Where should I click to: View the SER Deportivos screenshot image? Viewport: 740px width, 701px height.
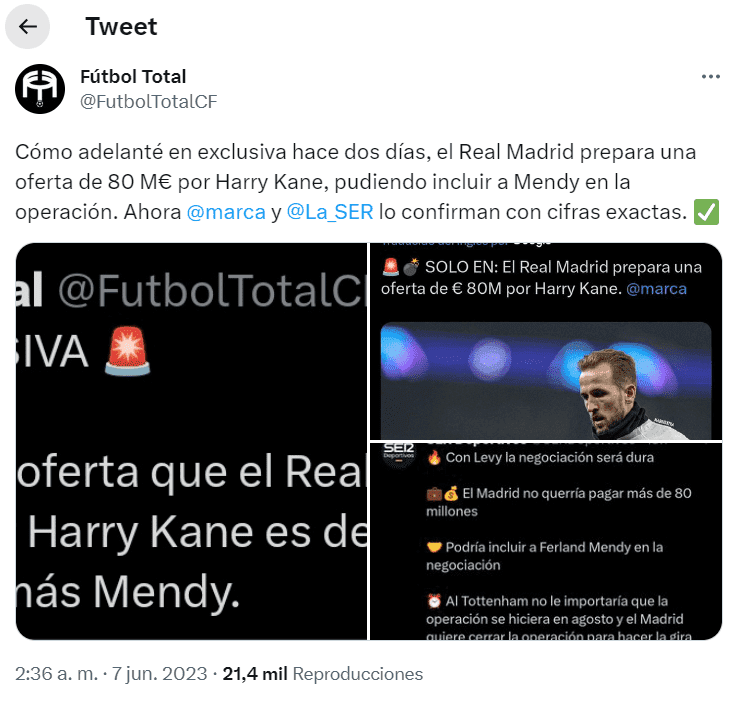546,541
